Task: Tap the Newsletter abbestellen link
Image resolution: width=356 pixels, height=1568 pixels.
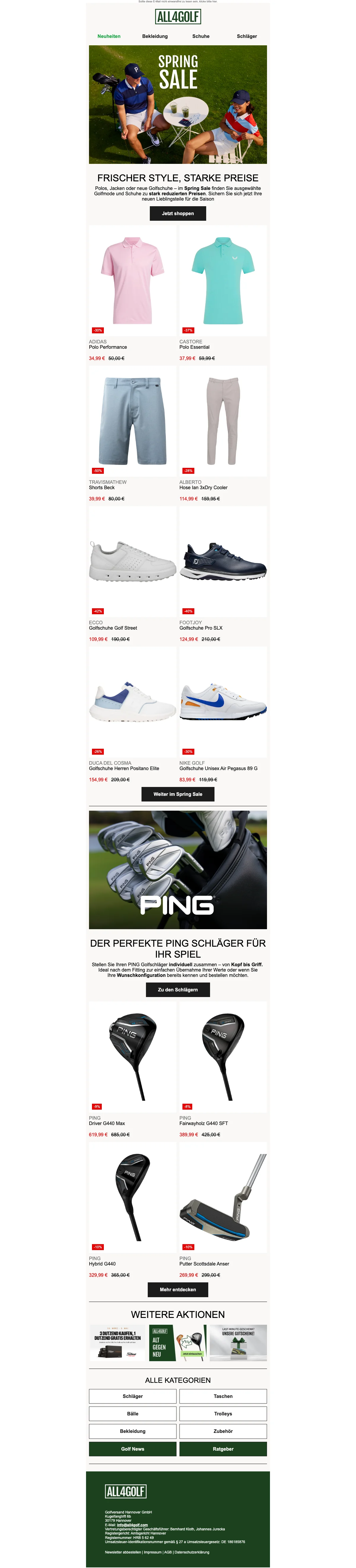Action: point(123,1552)
